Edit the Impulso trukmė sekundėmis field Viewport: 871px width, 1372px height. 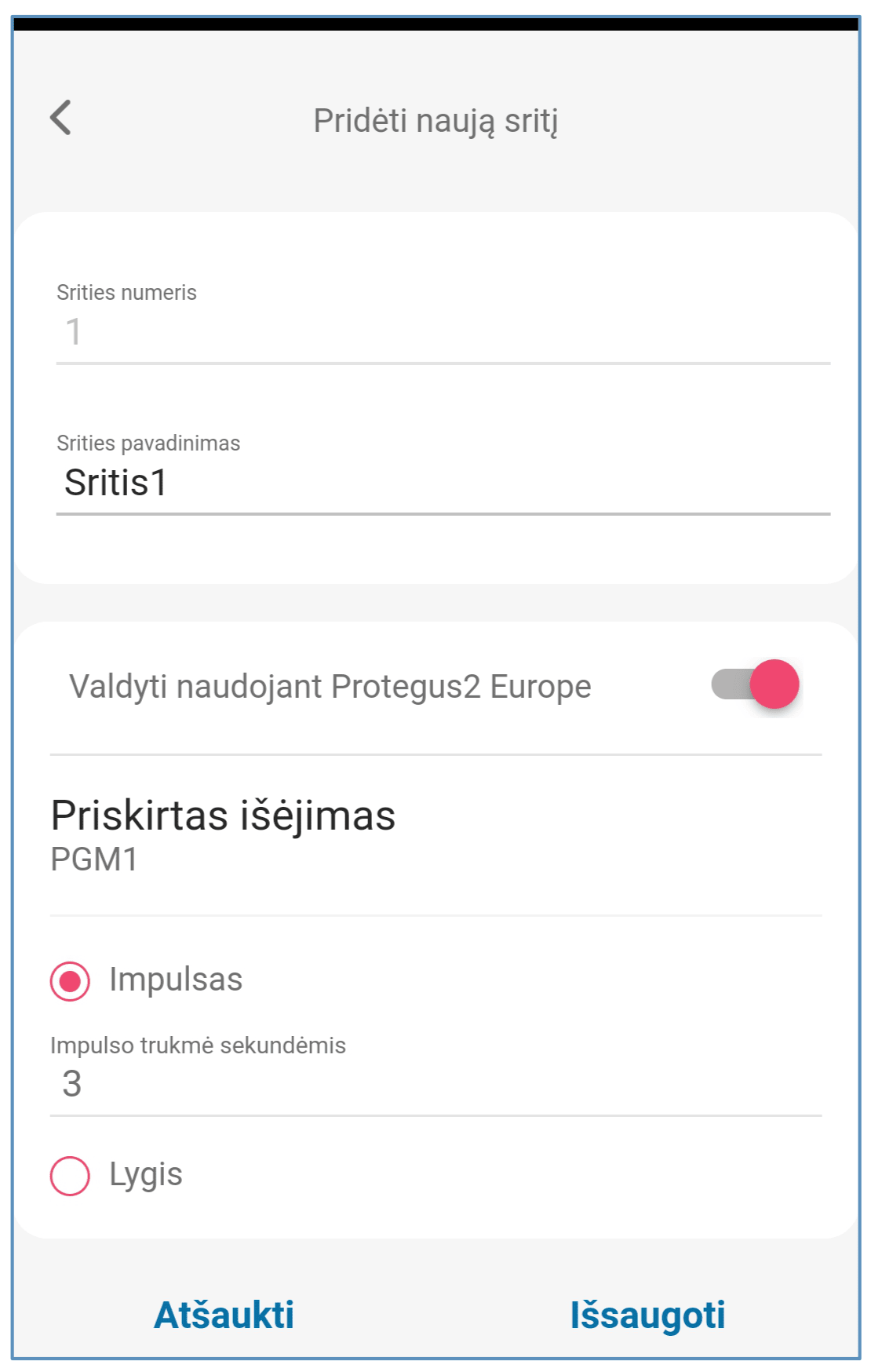coord(435,1085)
